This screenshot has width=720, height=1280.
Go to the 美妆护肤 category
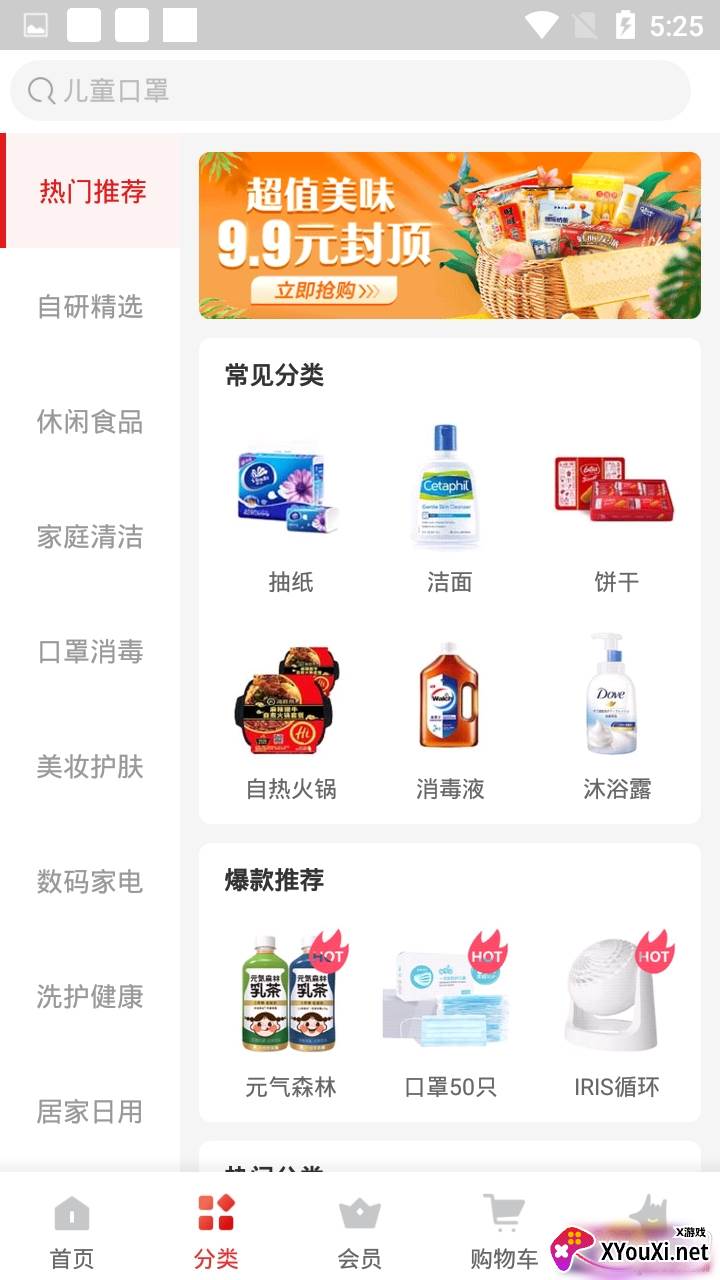[90, 766]
